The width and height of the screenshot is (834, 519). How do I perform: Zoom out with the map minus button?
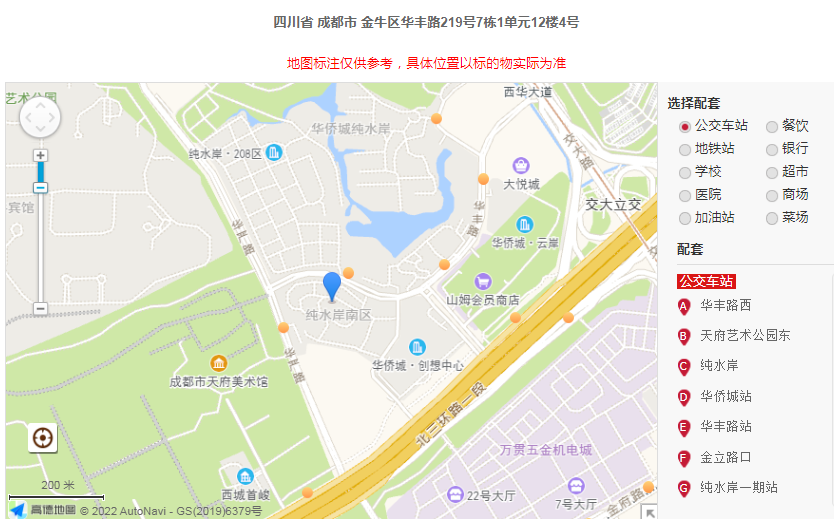pos(40,308)
